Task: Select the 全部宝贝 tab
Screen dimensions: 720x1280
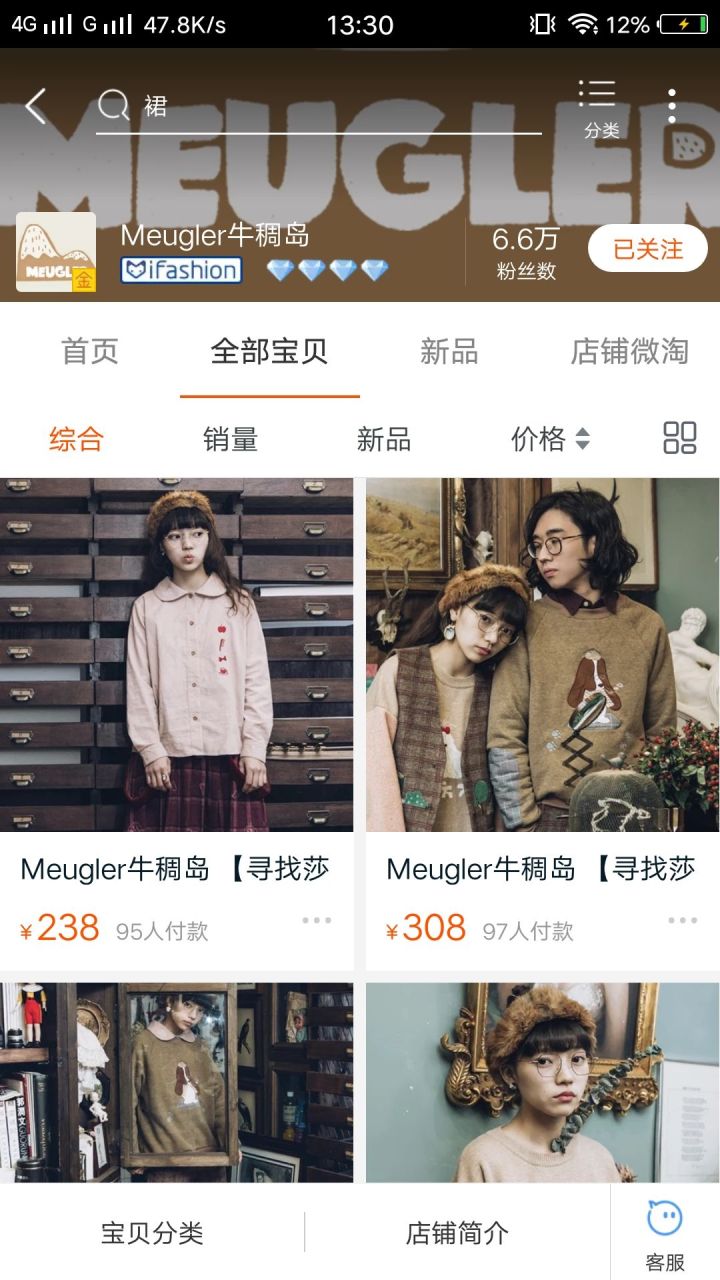Action: coord(269,351)
